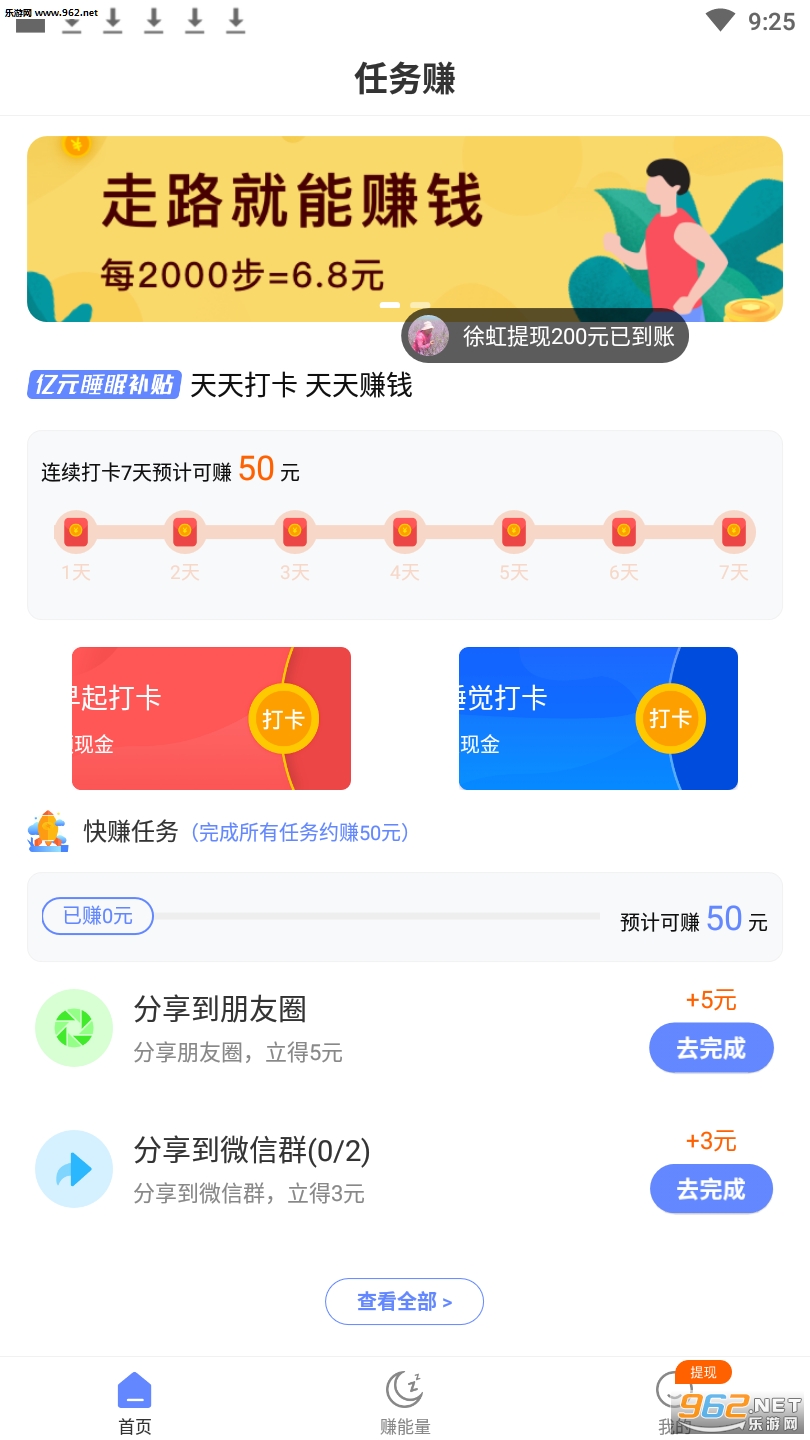View all tasks via 查看全部

(x=404, y=1301)
